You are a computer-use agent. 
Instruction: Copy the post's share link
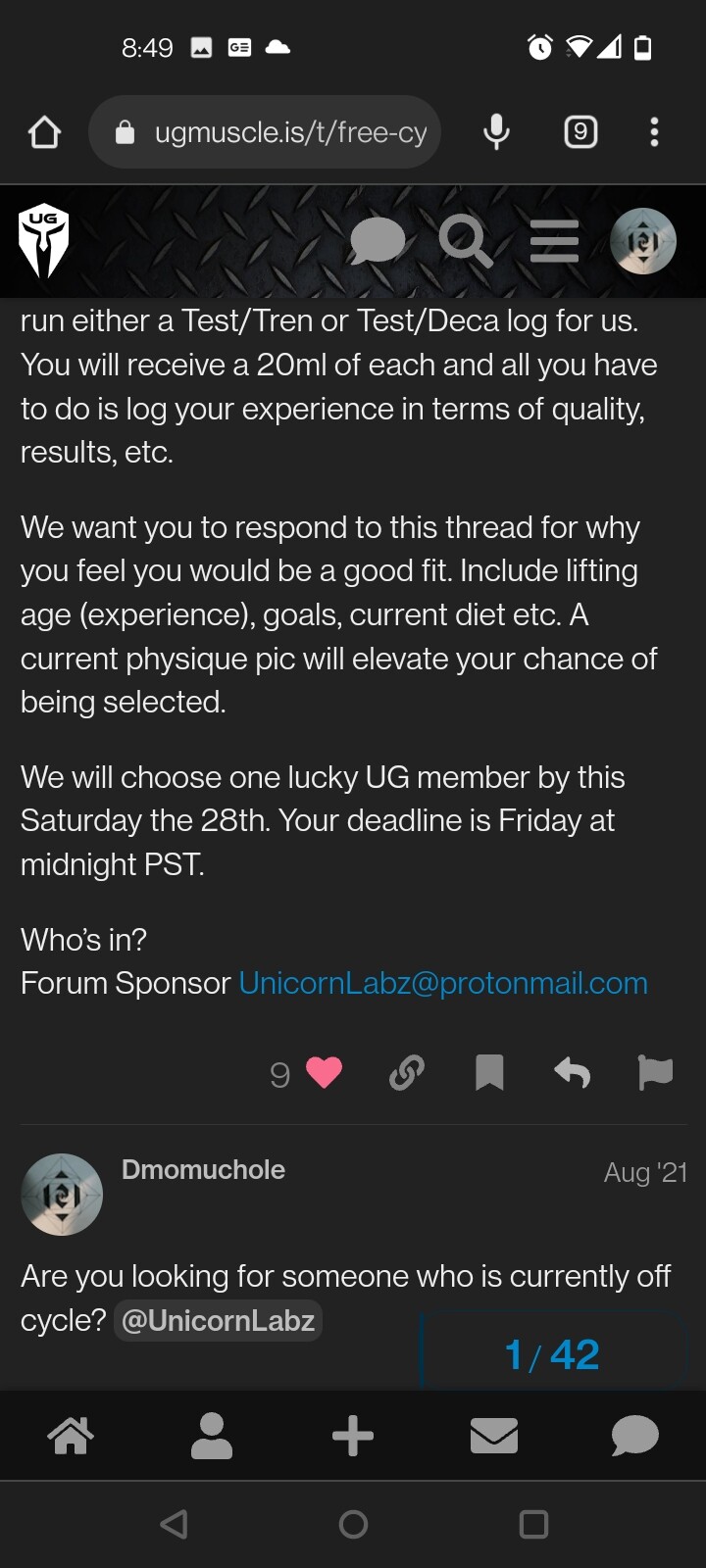tap(407, 1073)
